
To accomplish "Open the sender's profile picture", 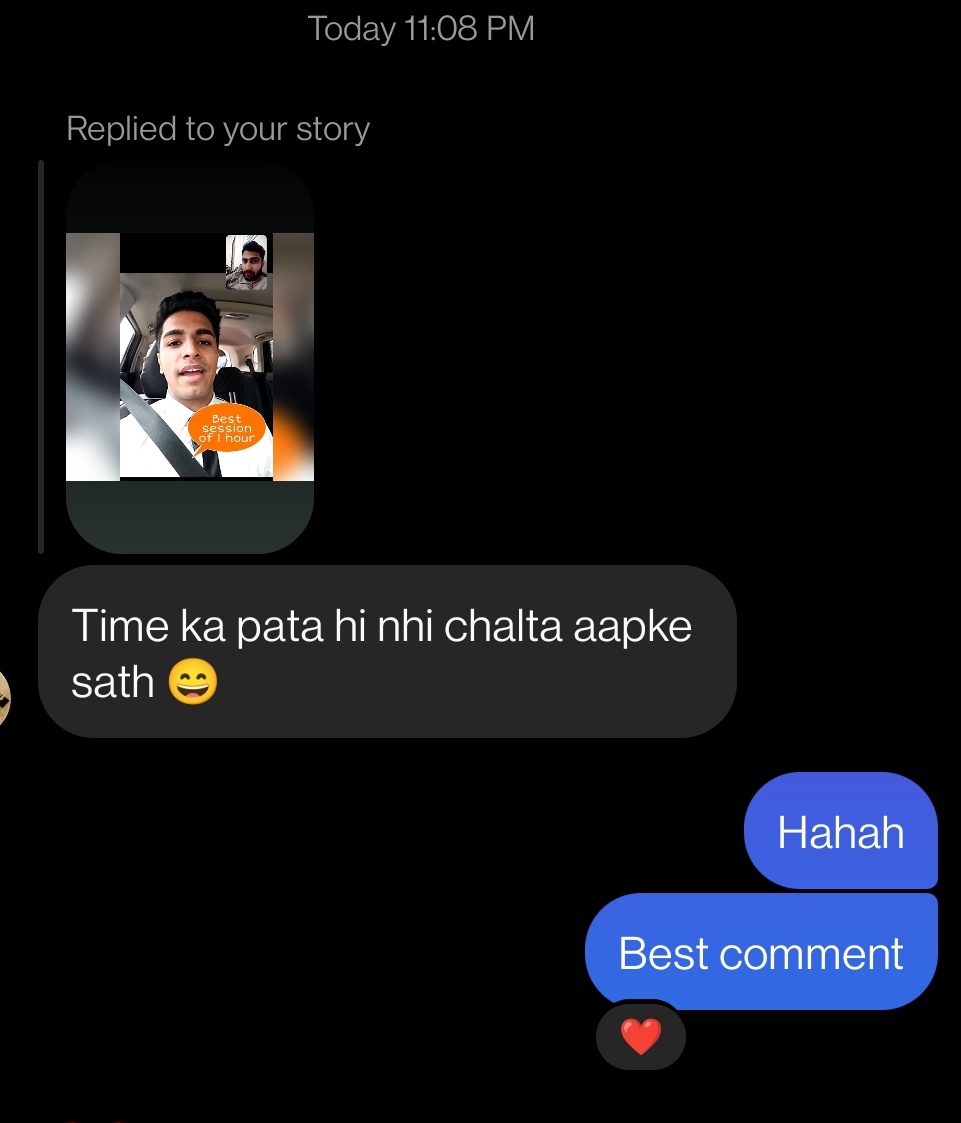I will [4, 698].
